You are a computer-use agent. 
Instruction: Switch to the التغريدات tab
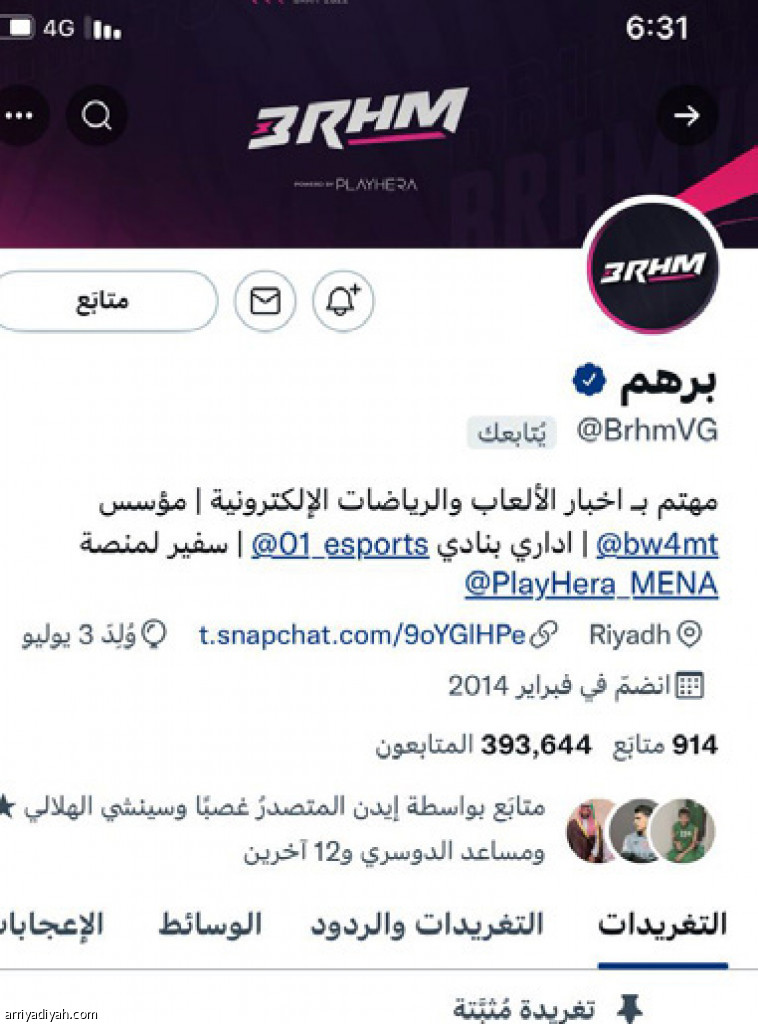(x=662, y=925)
